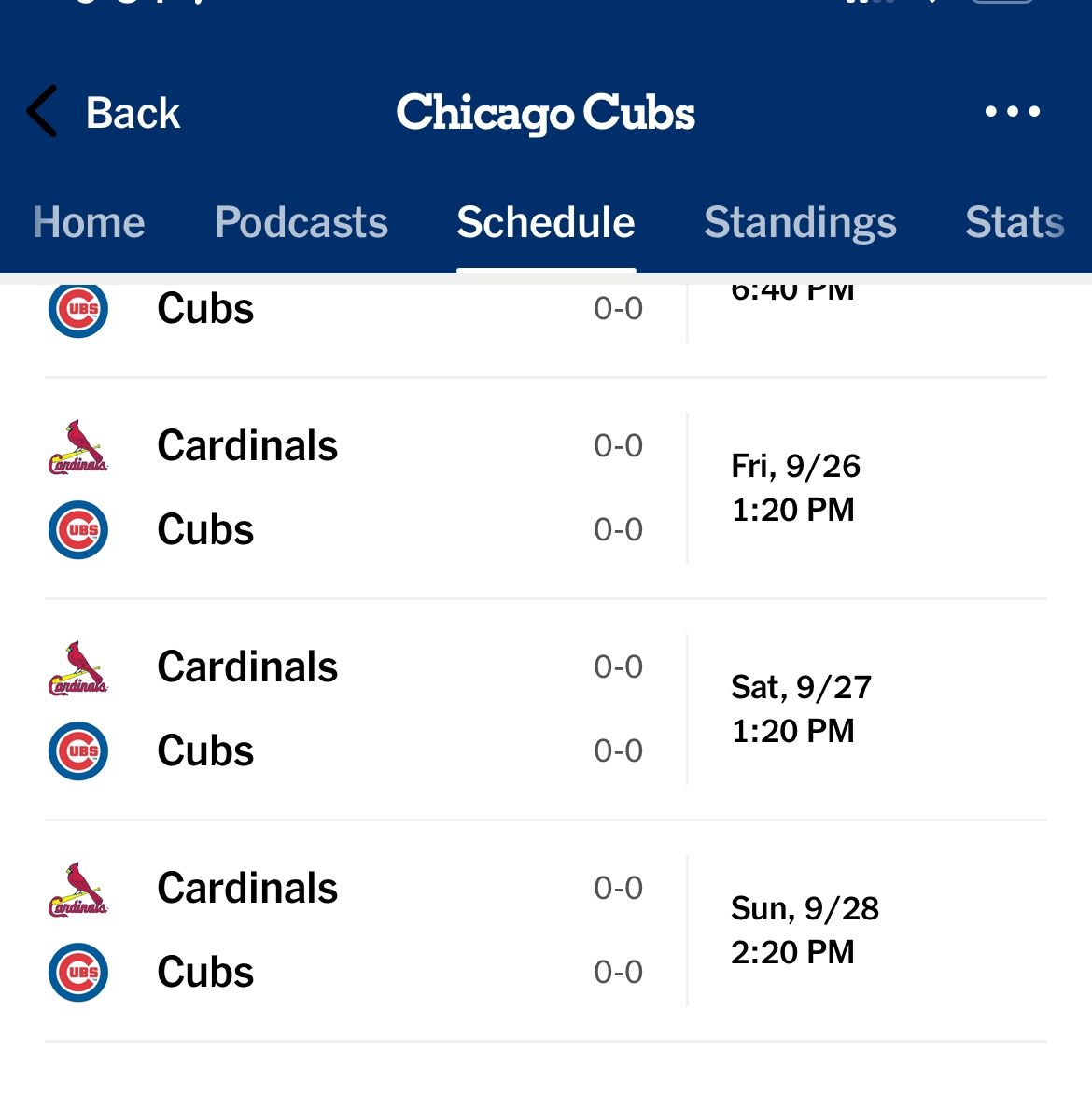Image resolution: width=1092 pixels, height=1108 pixels.
Task: Stay on the Schedule tab
Action: point(545,222)
